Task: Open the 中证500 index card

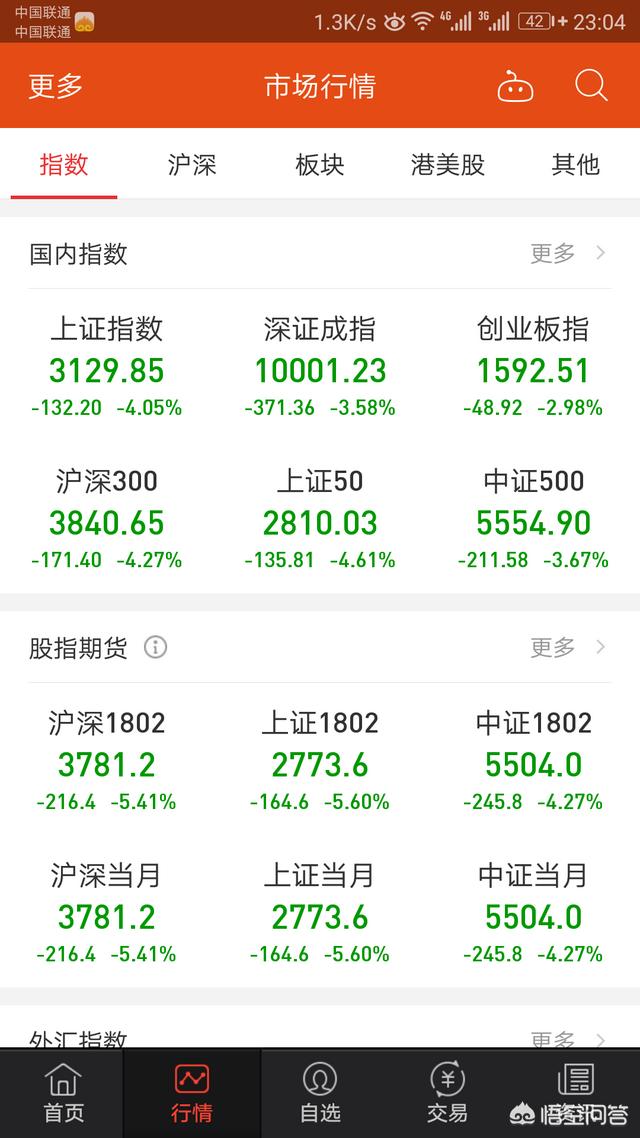Action: tap(533, 520)
